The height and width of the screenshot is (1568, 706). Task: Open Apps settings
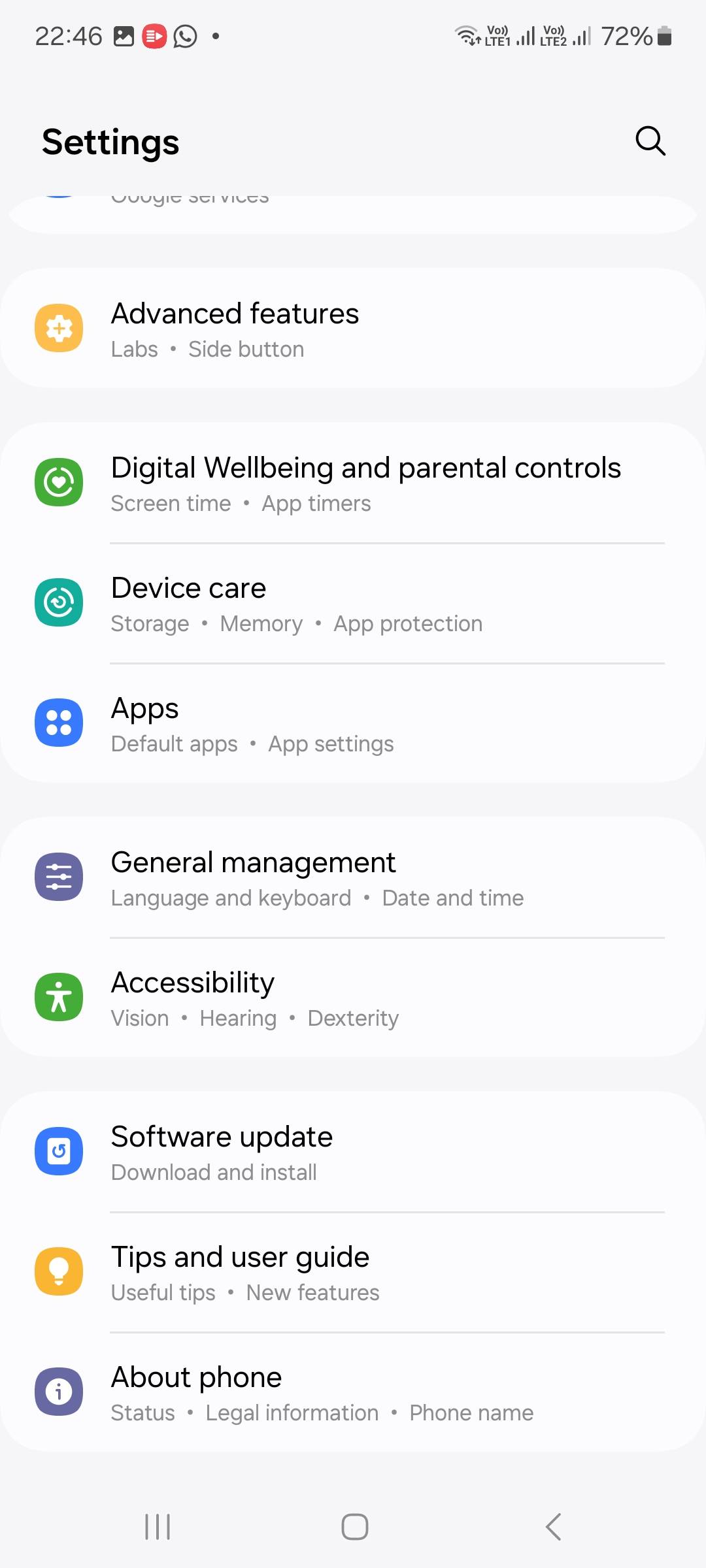[353, 723]
